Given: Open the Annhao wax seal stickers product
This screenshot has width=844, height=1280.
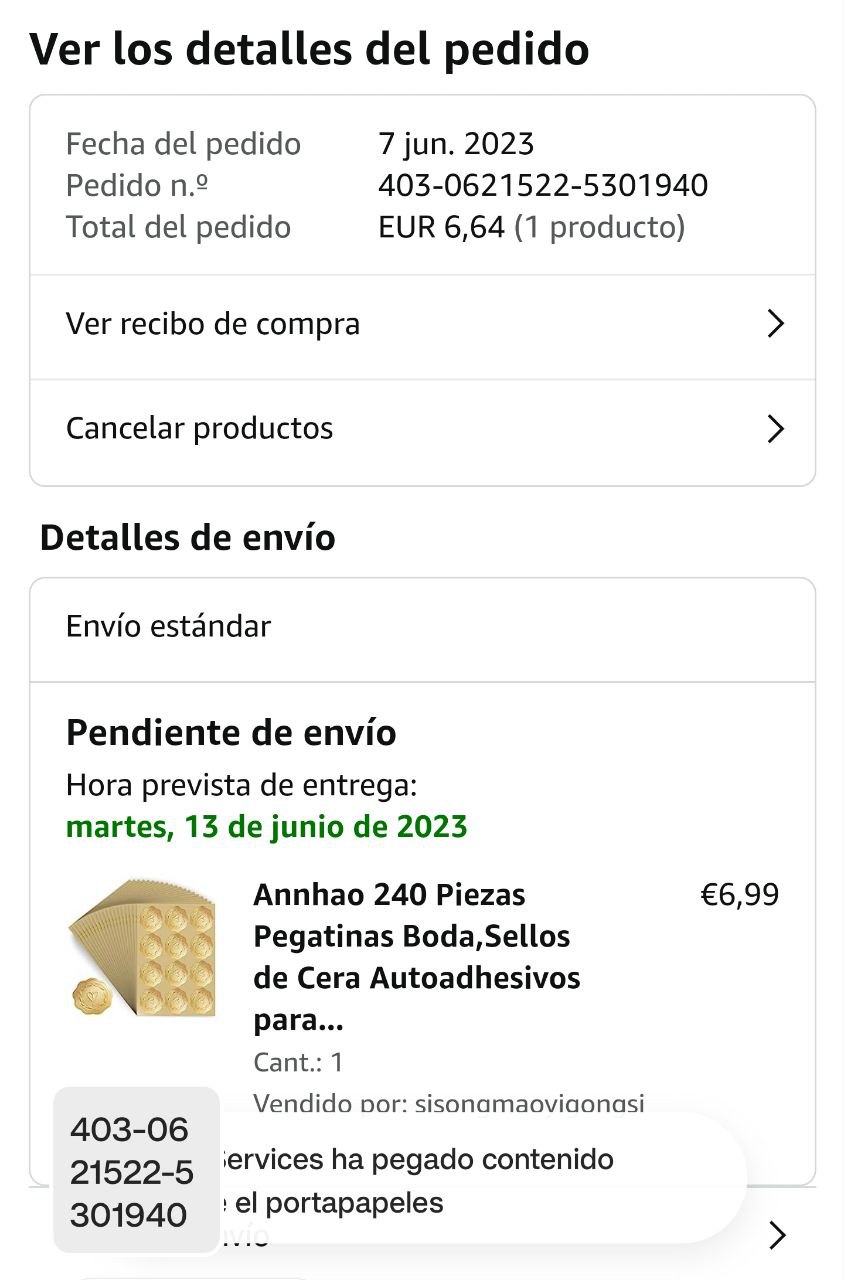Looking at the screenshot, I should (143, 947).
